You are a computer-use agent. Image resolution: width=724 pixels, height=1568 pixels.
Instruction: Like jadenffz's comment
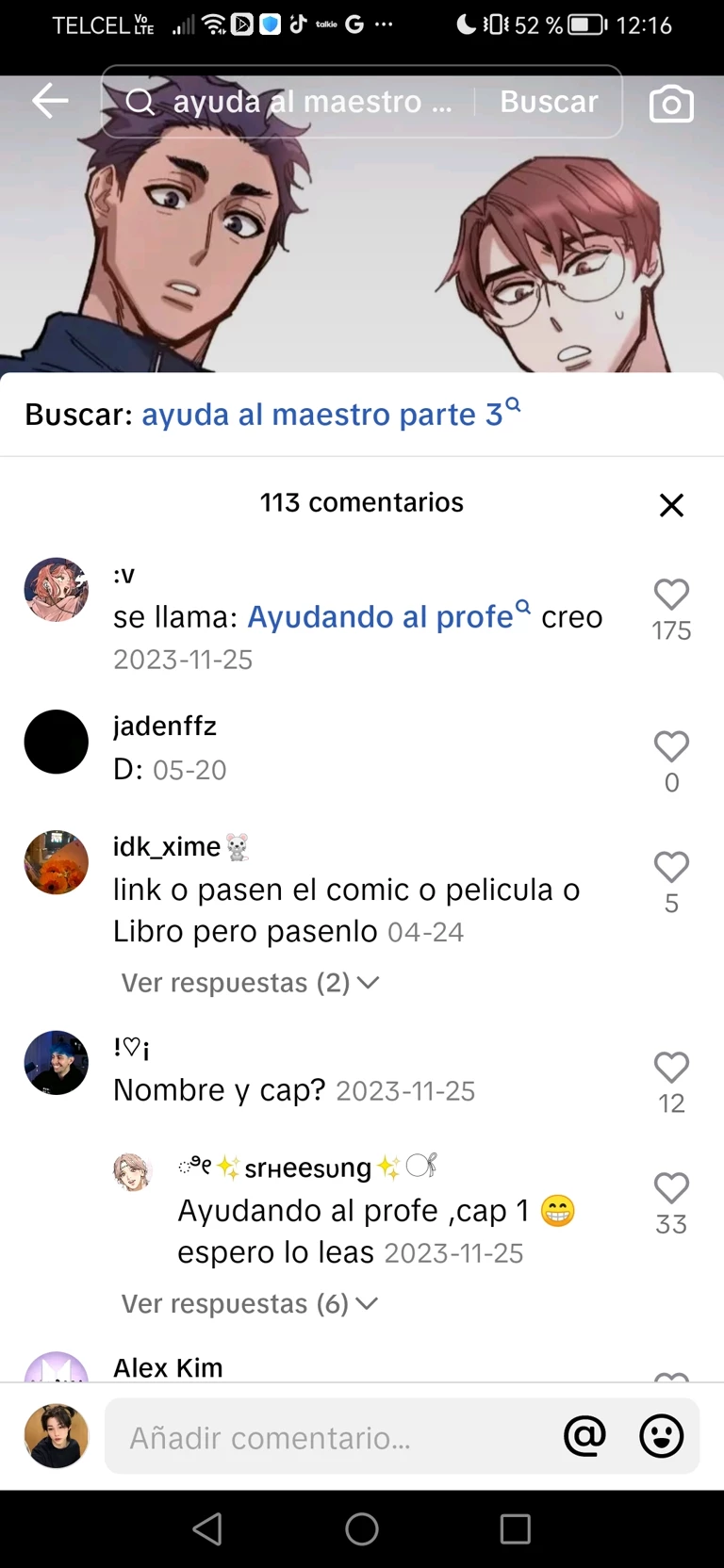671,747
